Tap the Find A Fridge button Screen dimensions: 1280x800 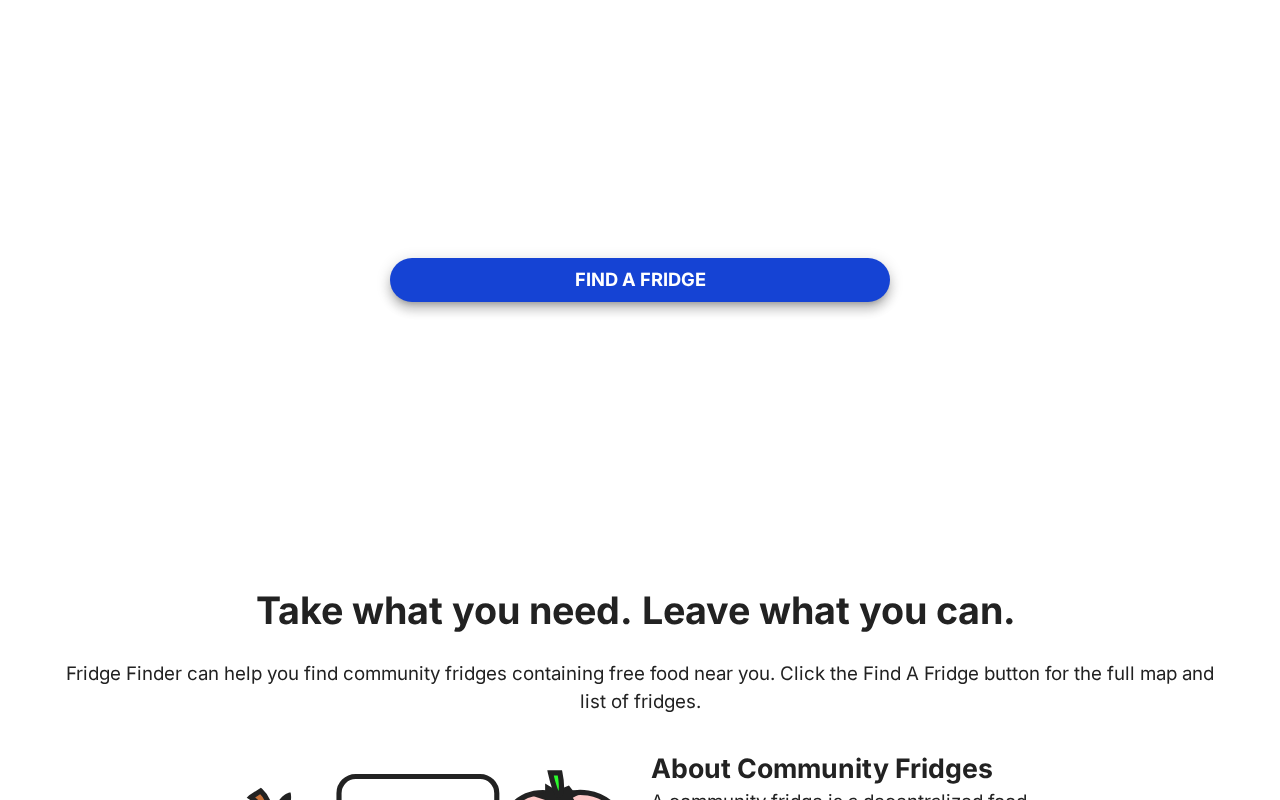[x=640, y=280]
